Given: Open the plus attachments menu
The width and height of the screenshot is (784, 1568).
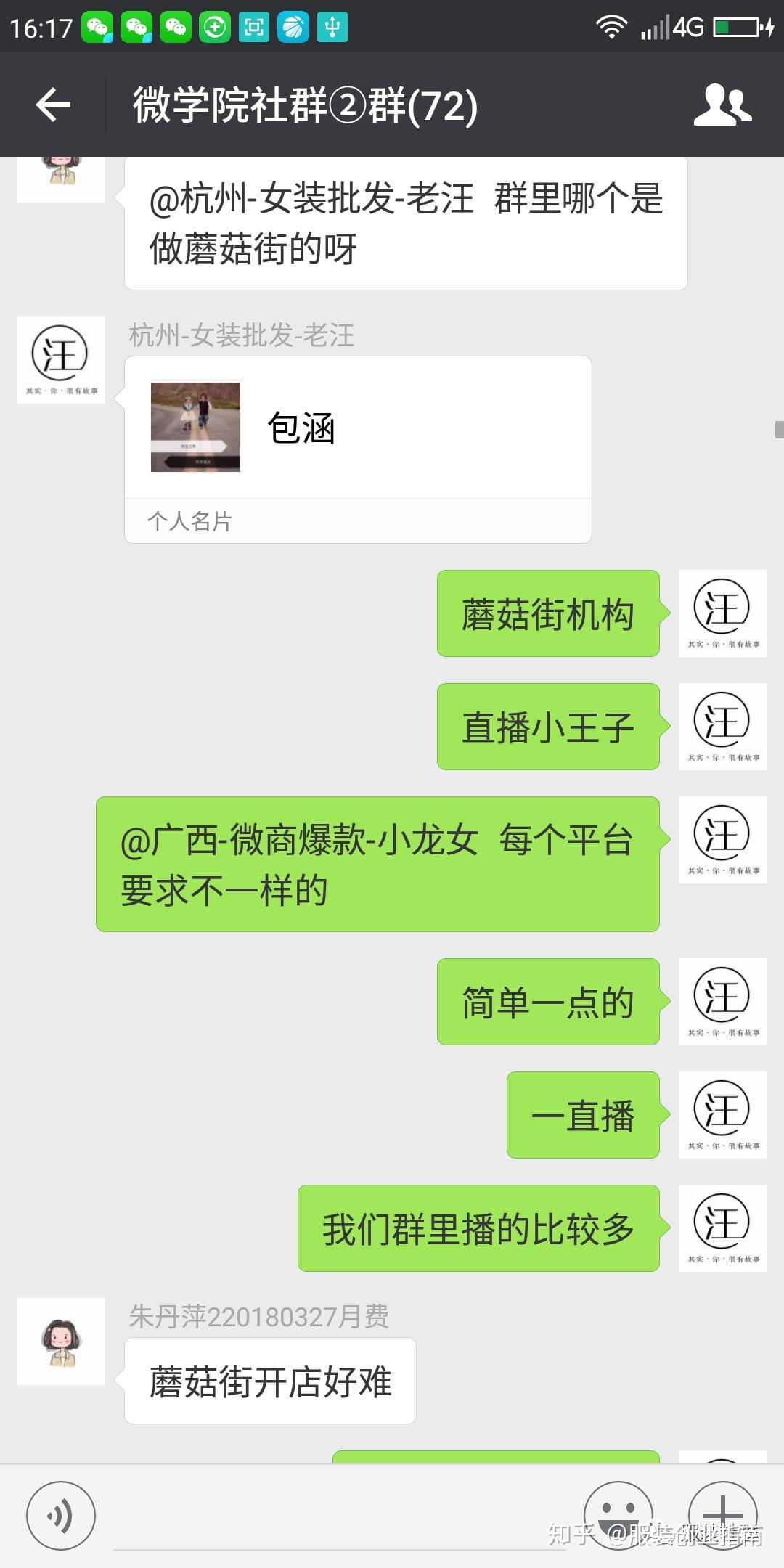Looking at the screenshot, I should pos(722,1516).
